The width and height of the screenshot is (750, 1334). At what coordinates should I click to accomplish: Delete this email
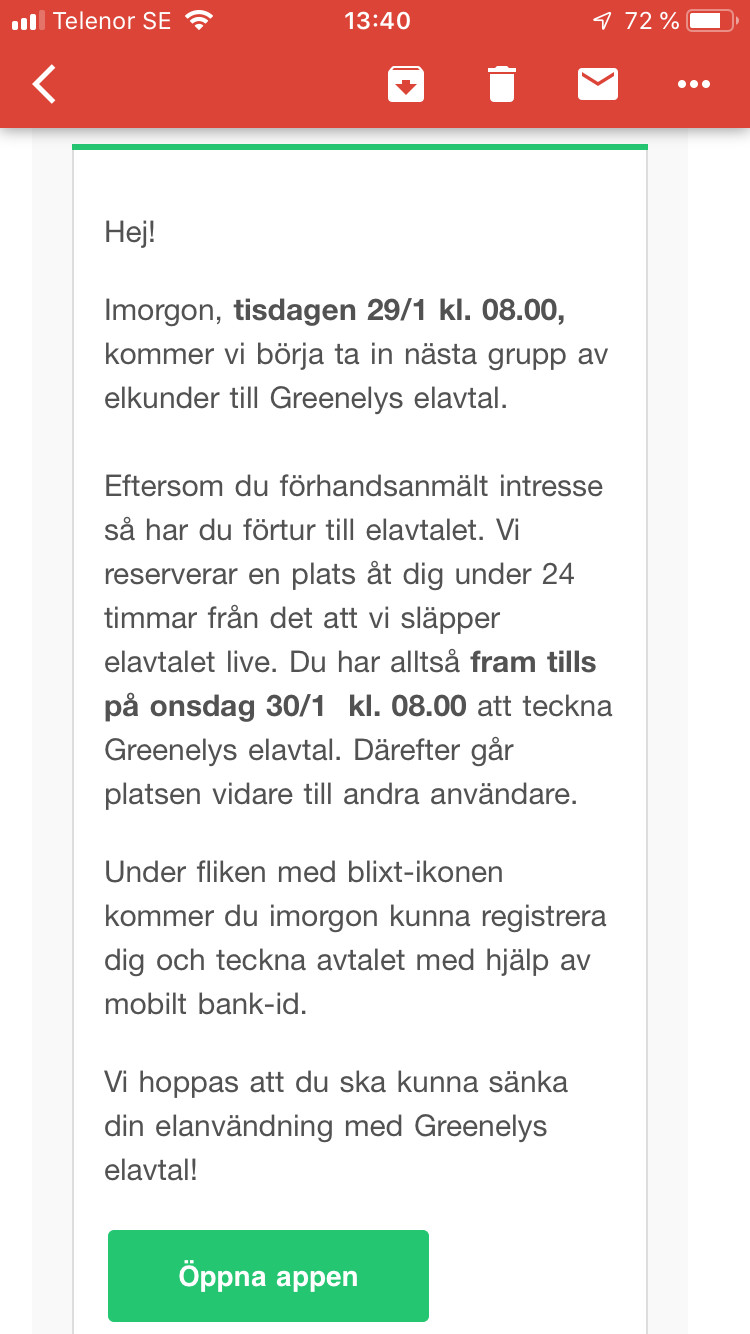click(x=502, y=85)
